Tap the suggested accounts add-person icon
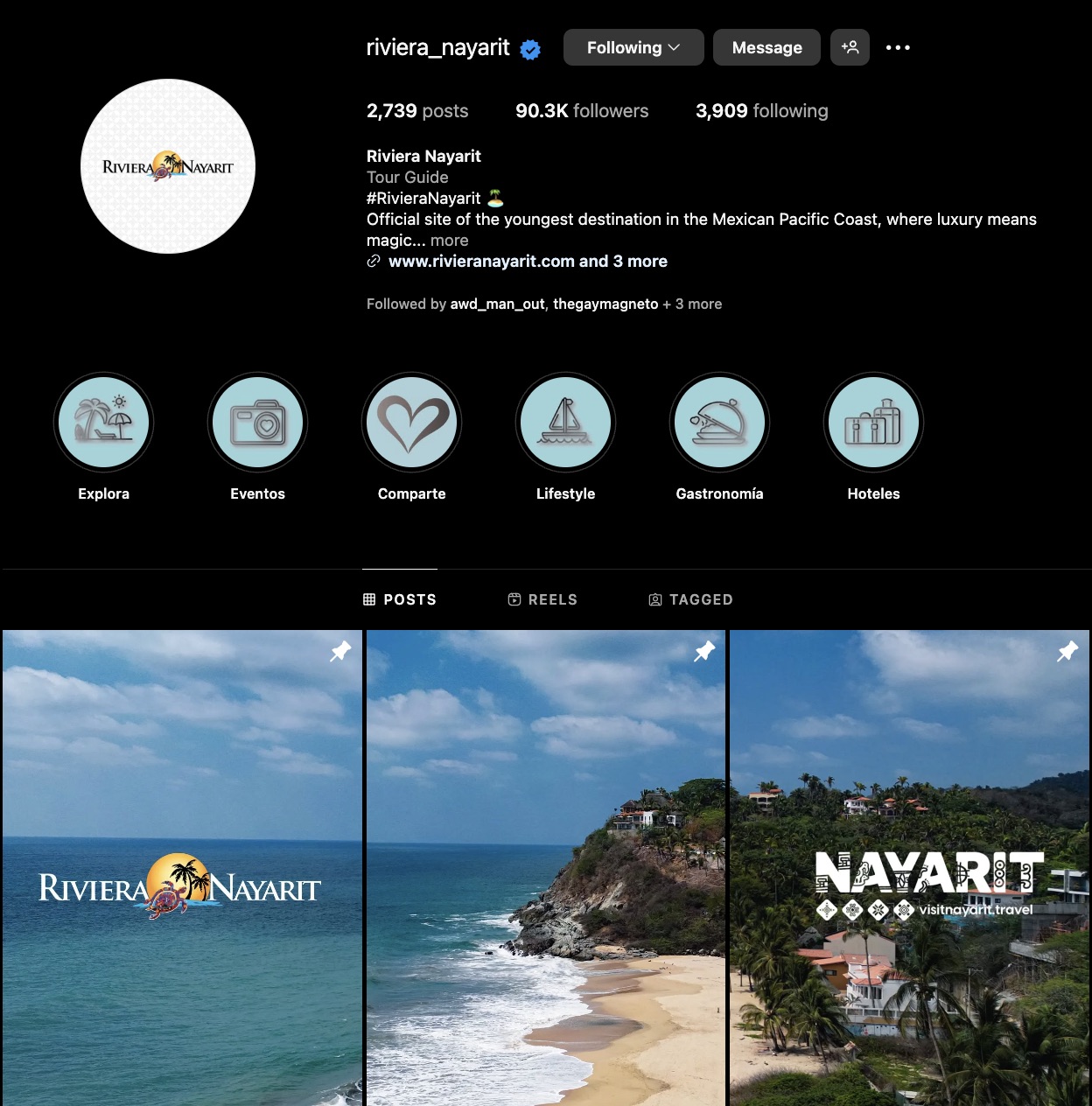Viewport: 1092px width, 1106px height. pos(850,47)
